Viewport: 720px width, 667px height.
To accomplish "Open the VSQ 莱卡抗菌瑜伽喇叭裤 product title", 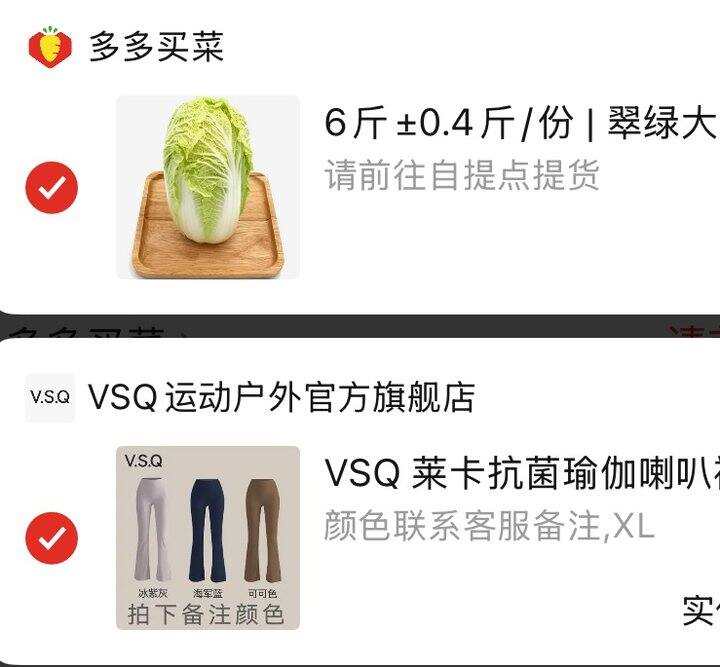I will point(520,474).
